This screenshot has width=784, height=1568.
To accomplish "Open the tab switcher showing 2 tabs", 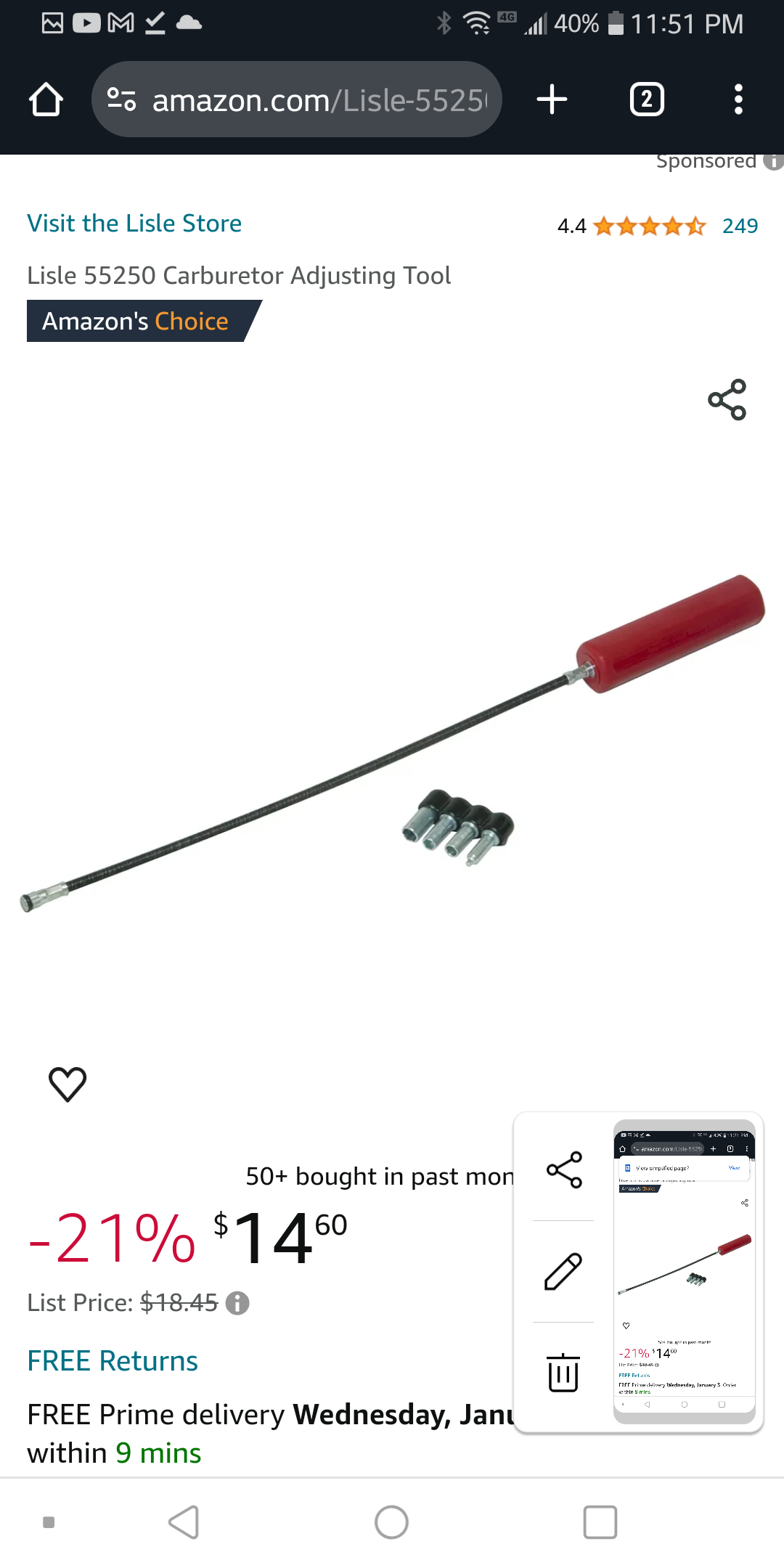I will pyautogui.click(x=647, y=99).
